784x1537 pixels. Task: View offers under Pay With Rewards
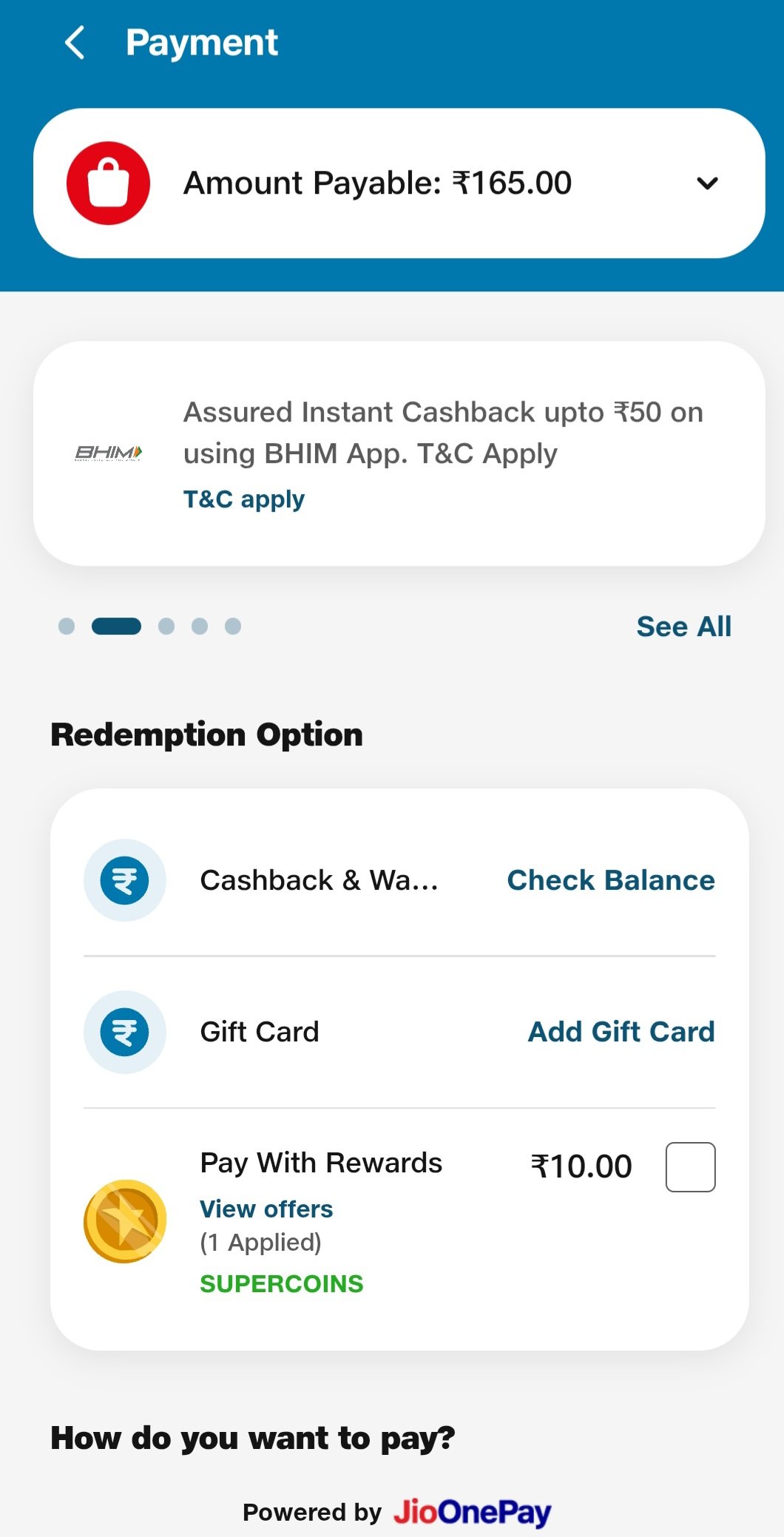point(266,1209)
